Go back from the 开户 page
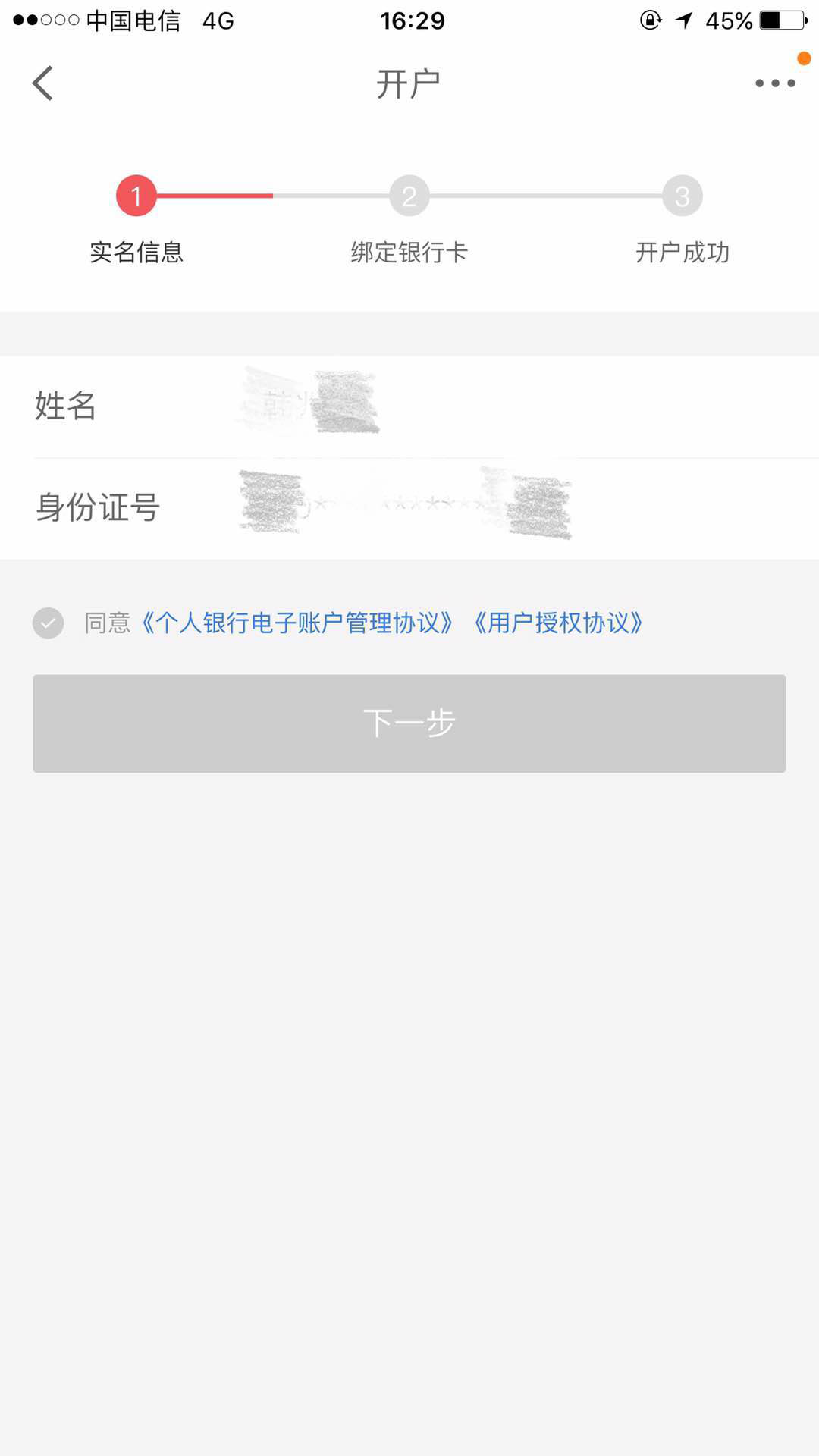The image size is (819, 1456). pos(43,83)
